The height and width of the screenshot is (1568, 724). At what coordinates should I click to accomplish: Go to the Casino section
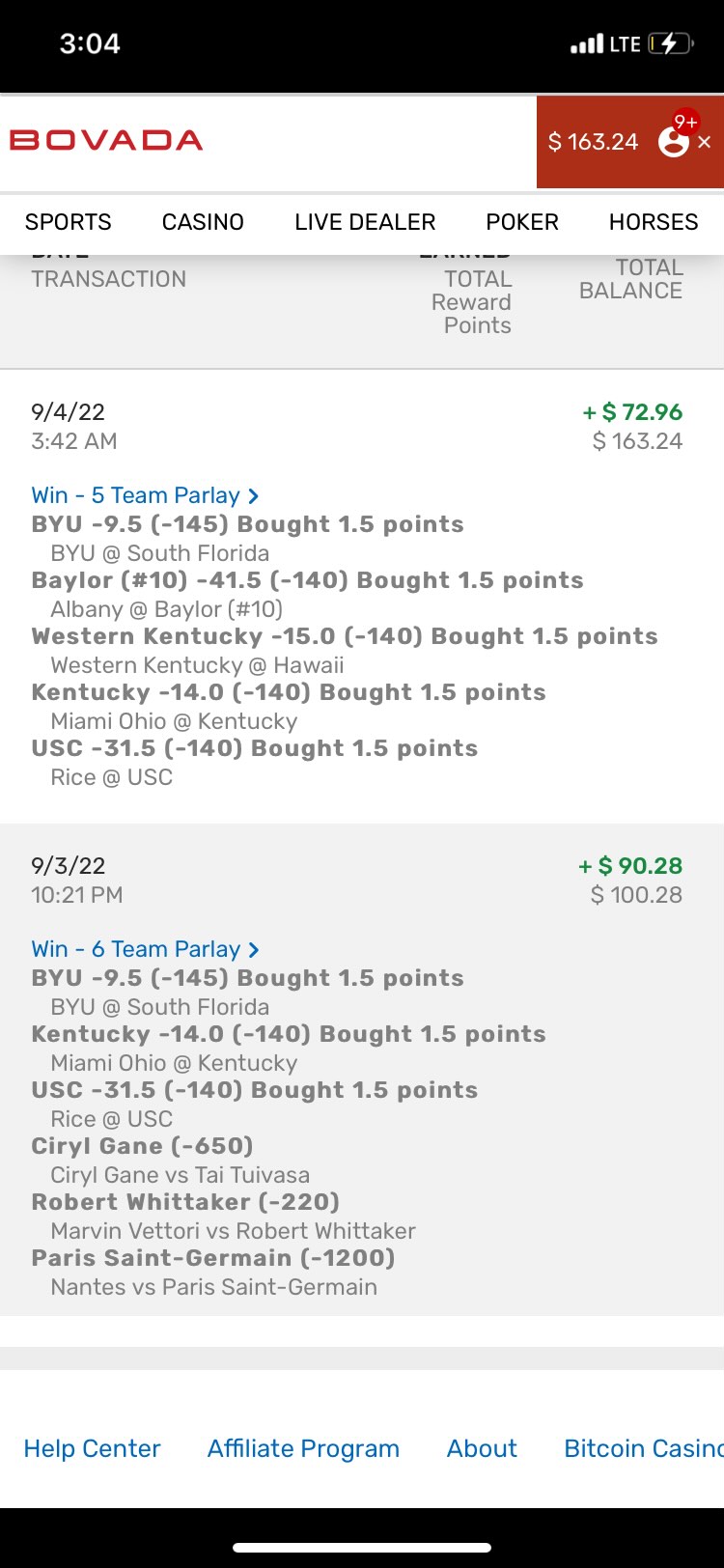(x=203, y=222)
